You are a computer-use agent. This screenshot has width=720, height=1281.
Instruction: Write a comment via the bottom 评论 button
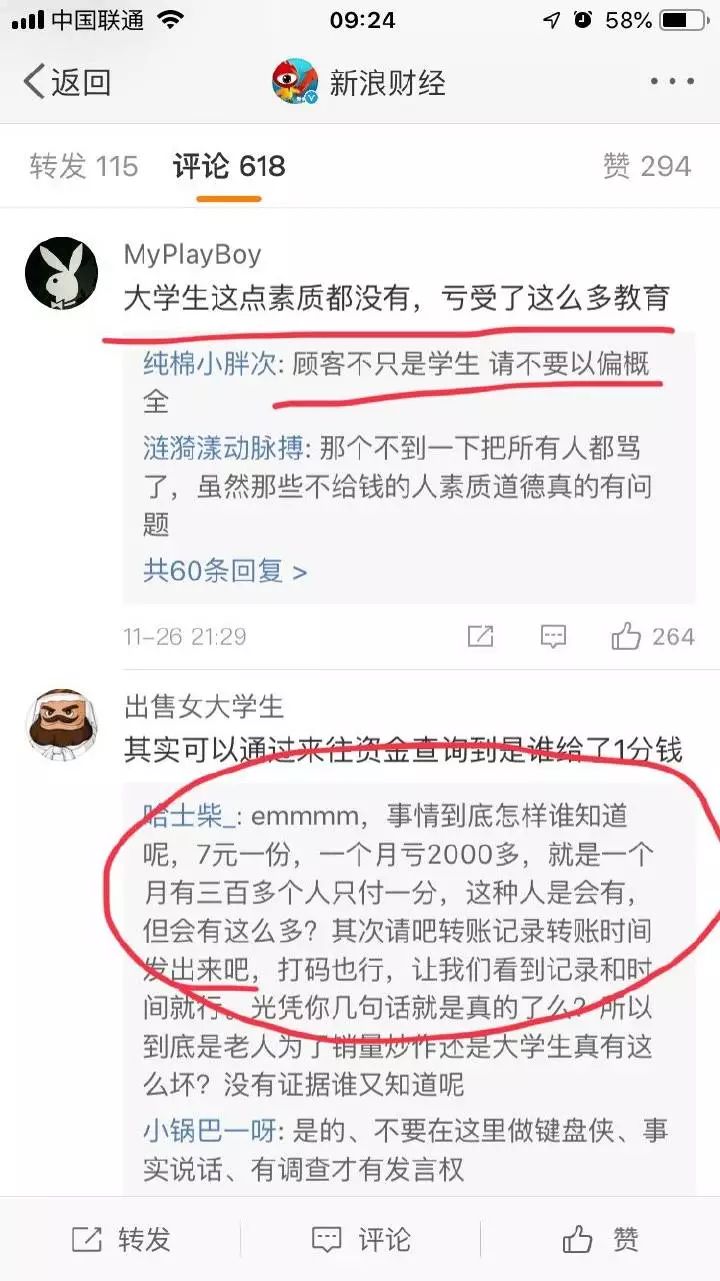[361, 1240]
